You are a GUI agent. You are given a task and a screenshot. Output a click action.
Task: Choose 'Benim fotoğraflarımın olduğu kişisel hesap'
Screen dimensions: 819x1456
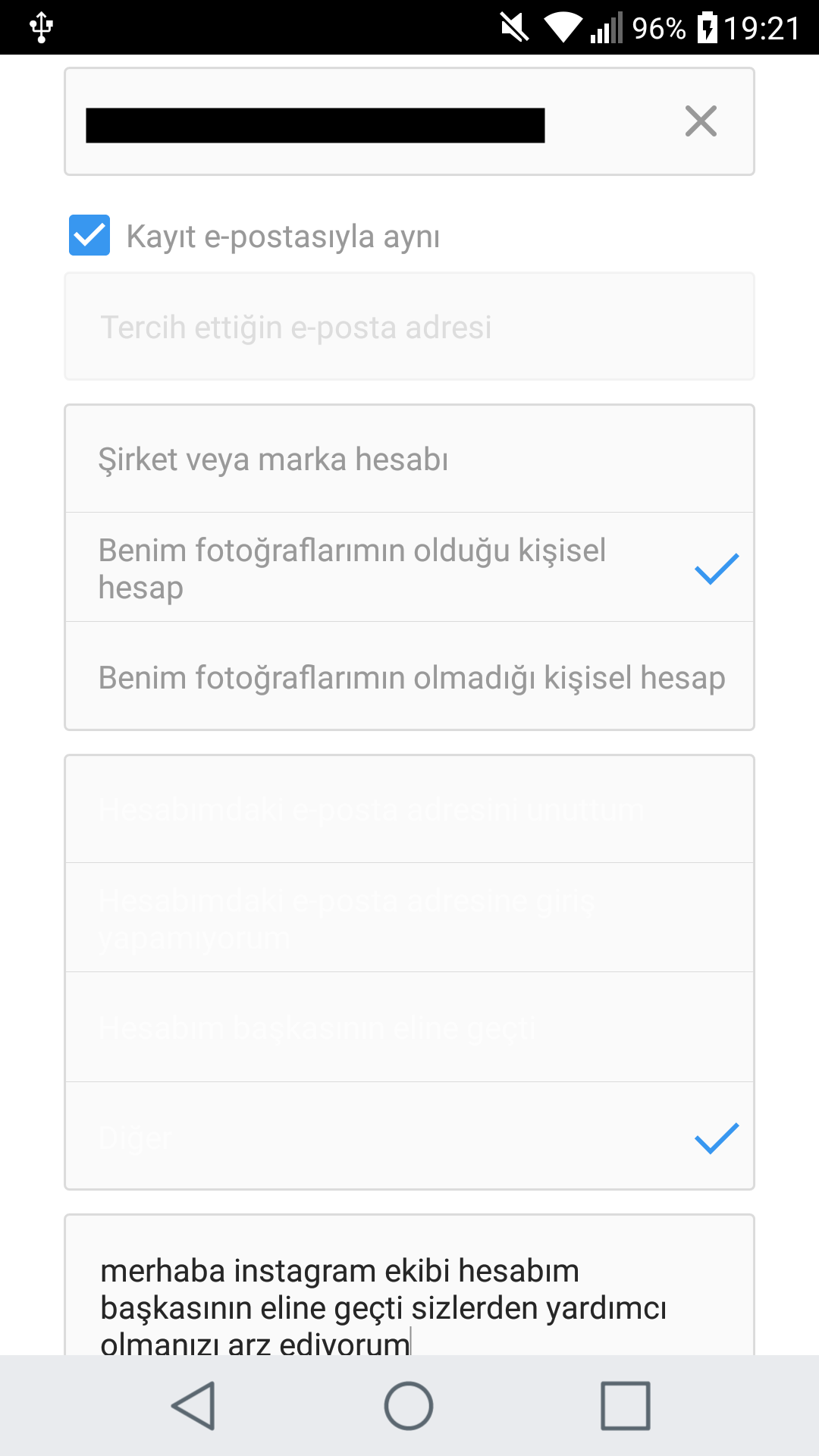tap(409, 568)
